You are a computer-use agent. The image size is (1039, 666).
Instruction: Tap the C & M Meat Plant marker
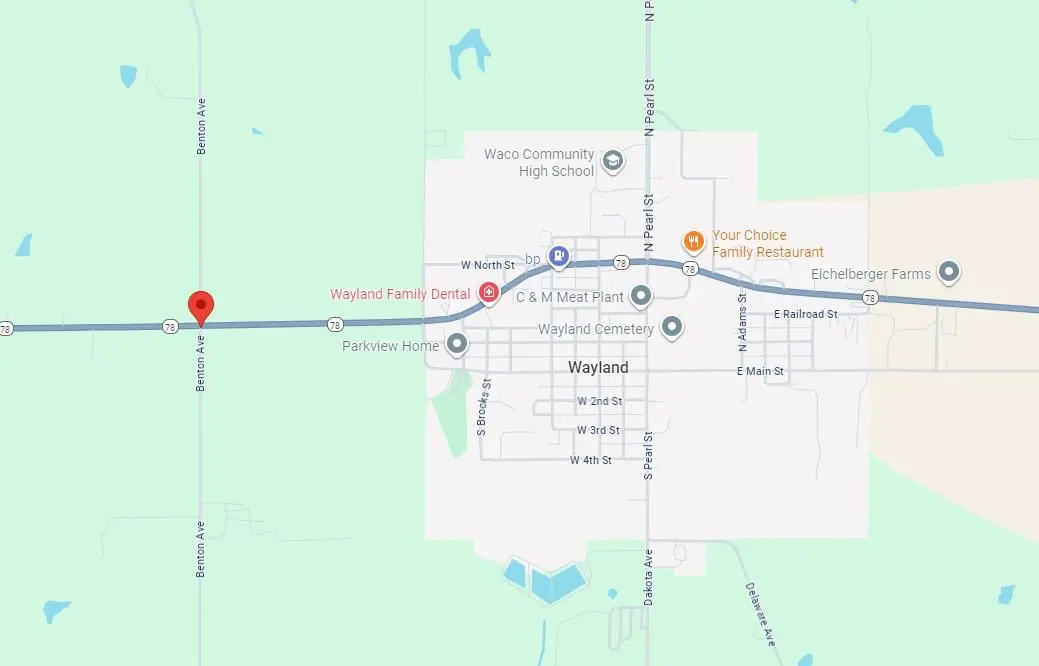(x=640, y=296)
